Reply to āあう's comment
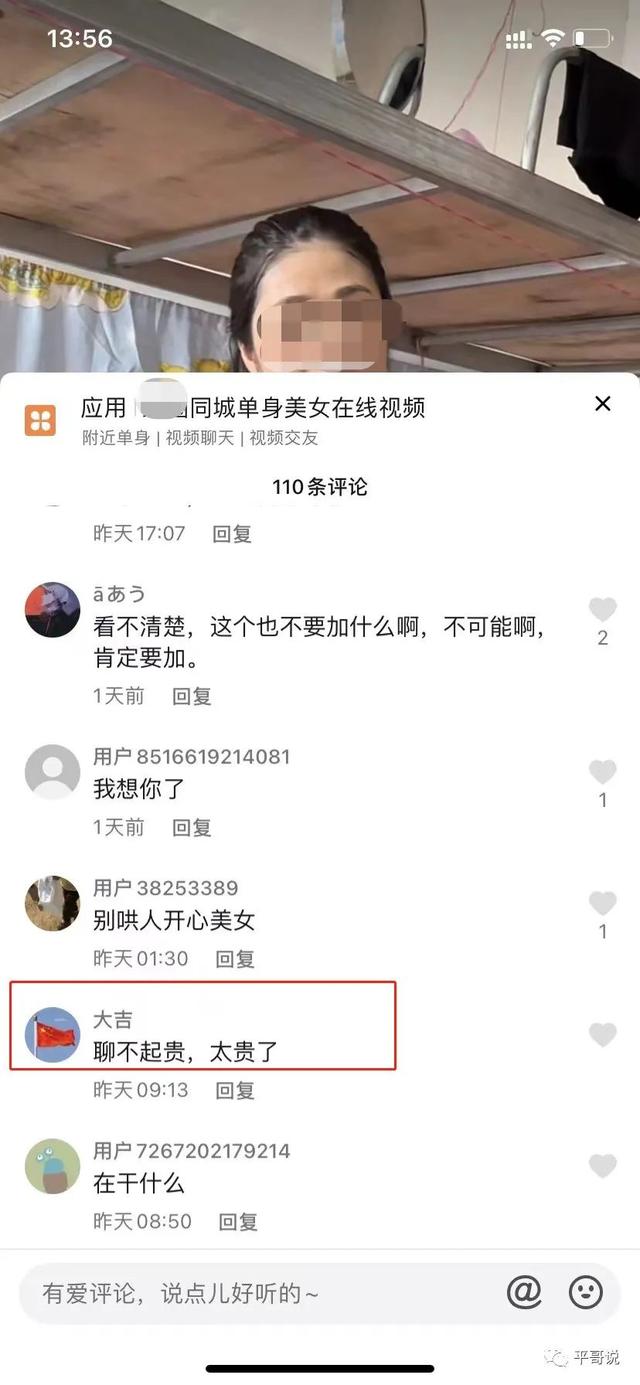 click(192, 696)
